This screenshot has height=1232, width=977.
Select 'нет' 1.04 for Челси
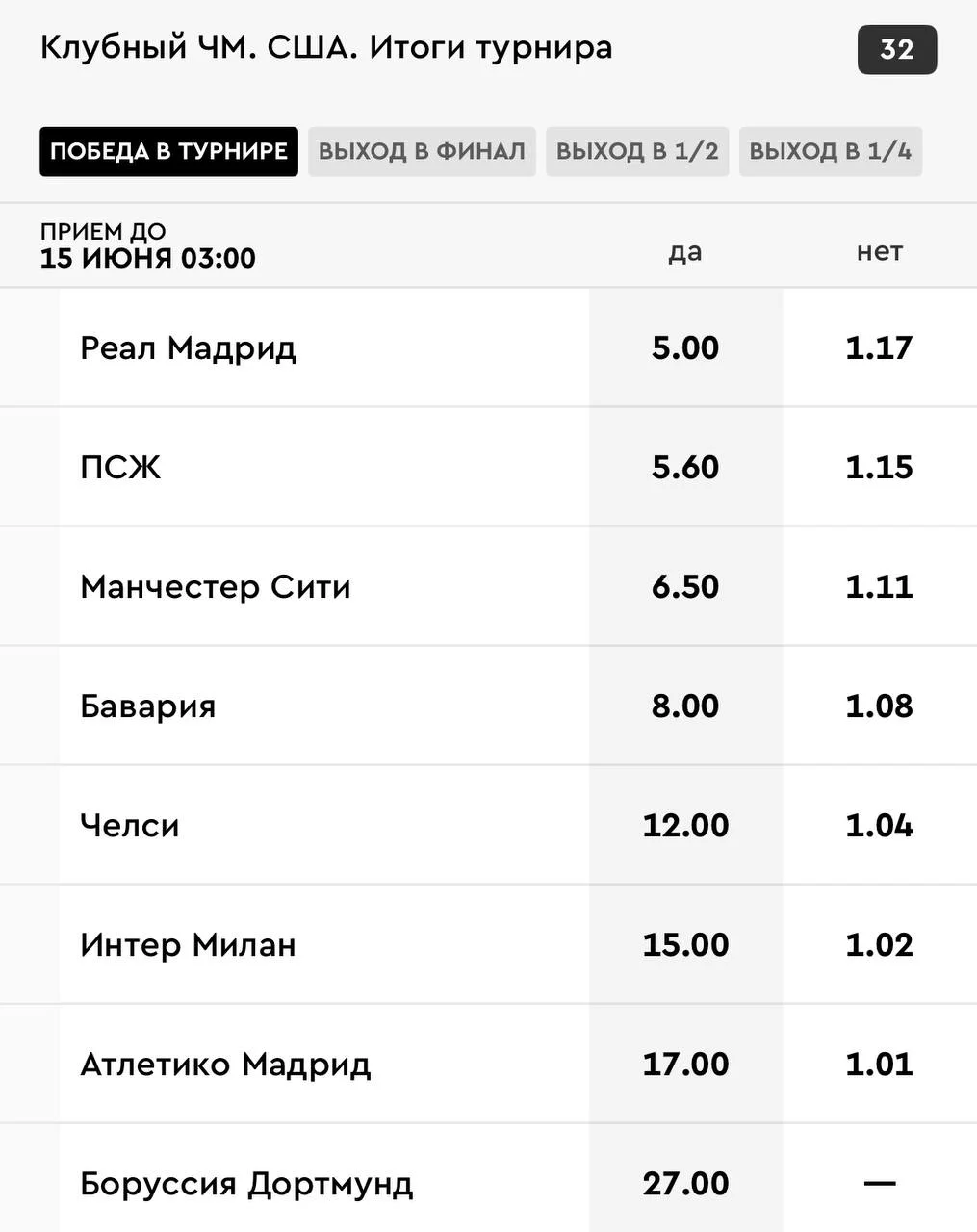click(x=879, y=825)
